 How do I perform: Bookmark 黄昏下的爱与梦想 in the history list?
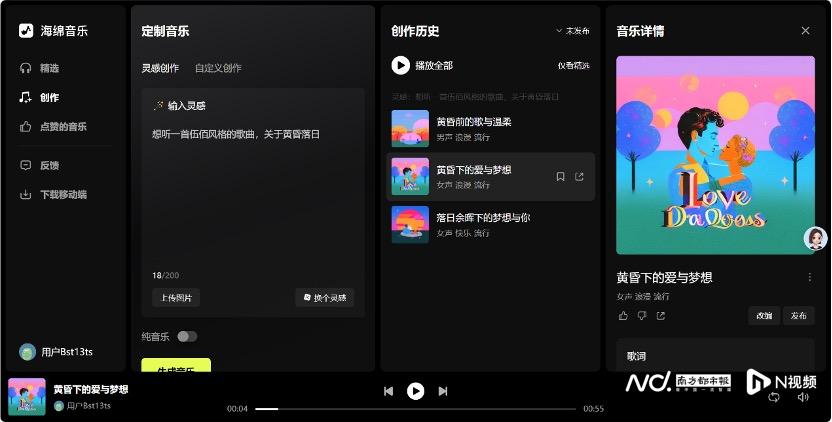pos(560,177)
